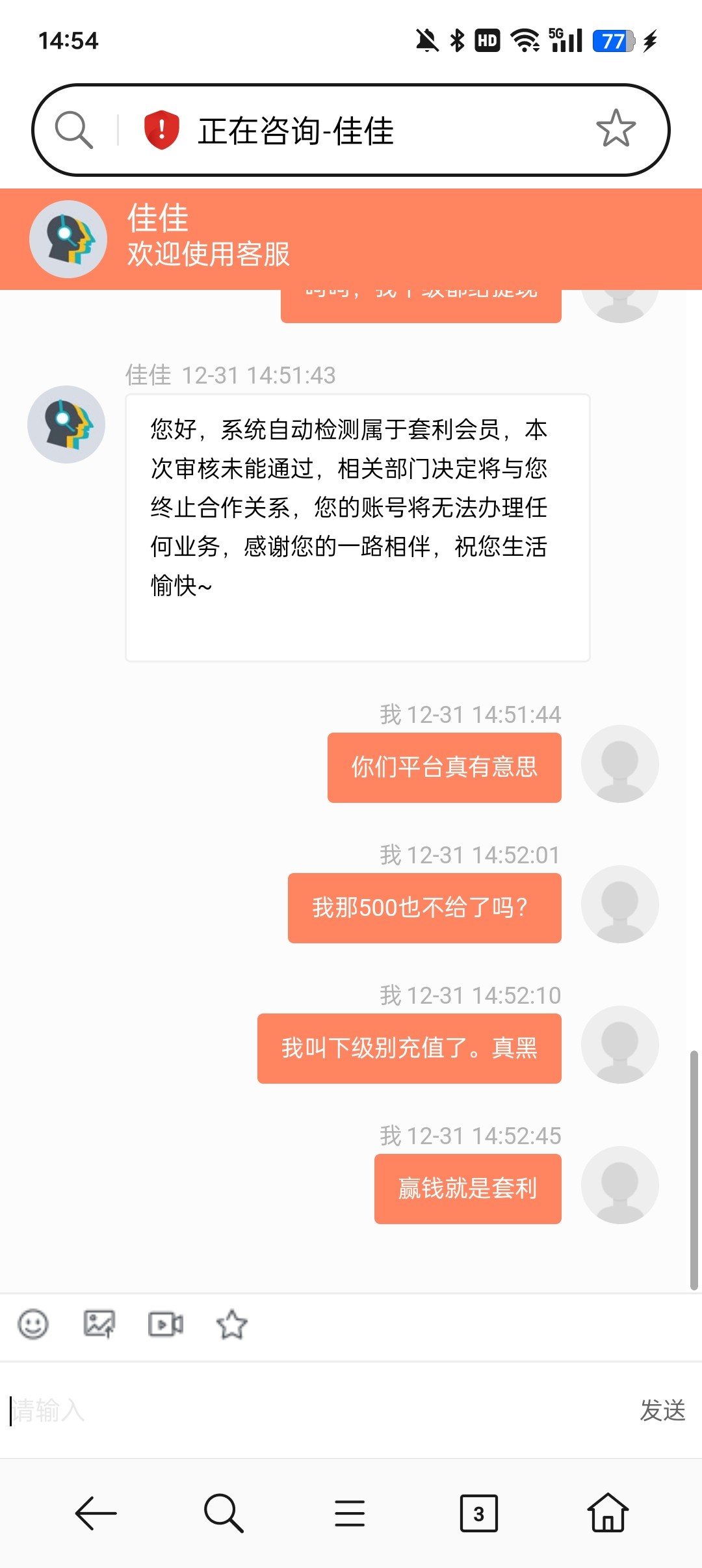Go to the browser home page

coord(608,1513)
